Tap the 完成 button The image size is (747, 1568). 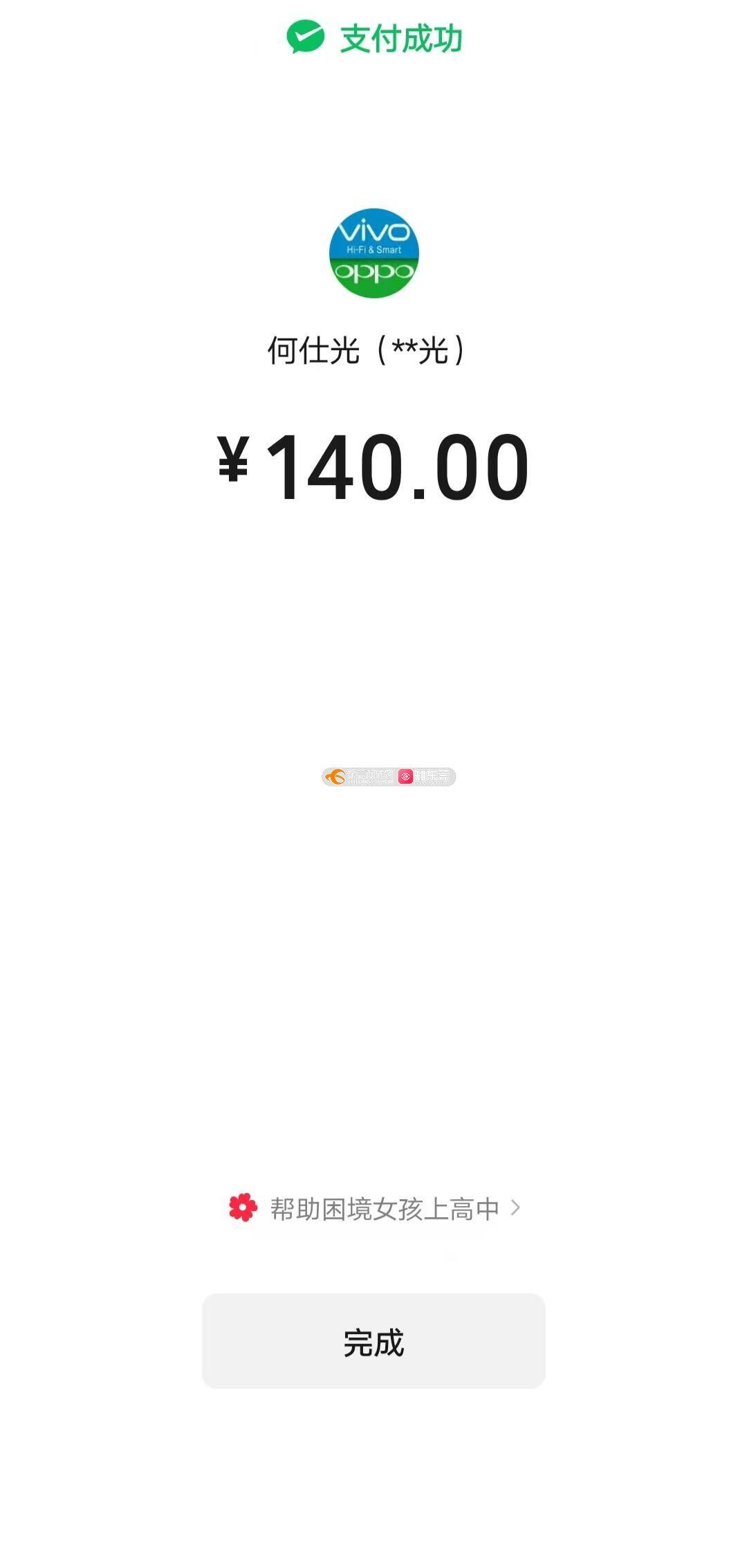(373, 1341)
